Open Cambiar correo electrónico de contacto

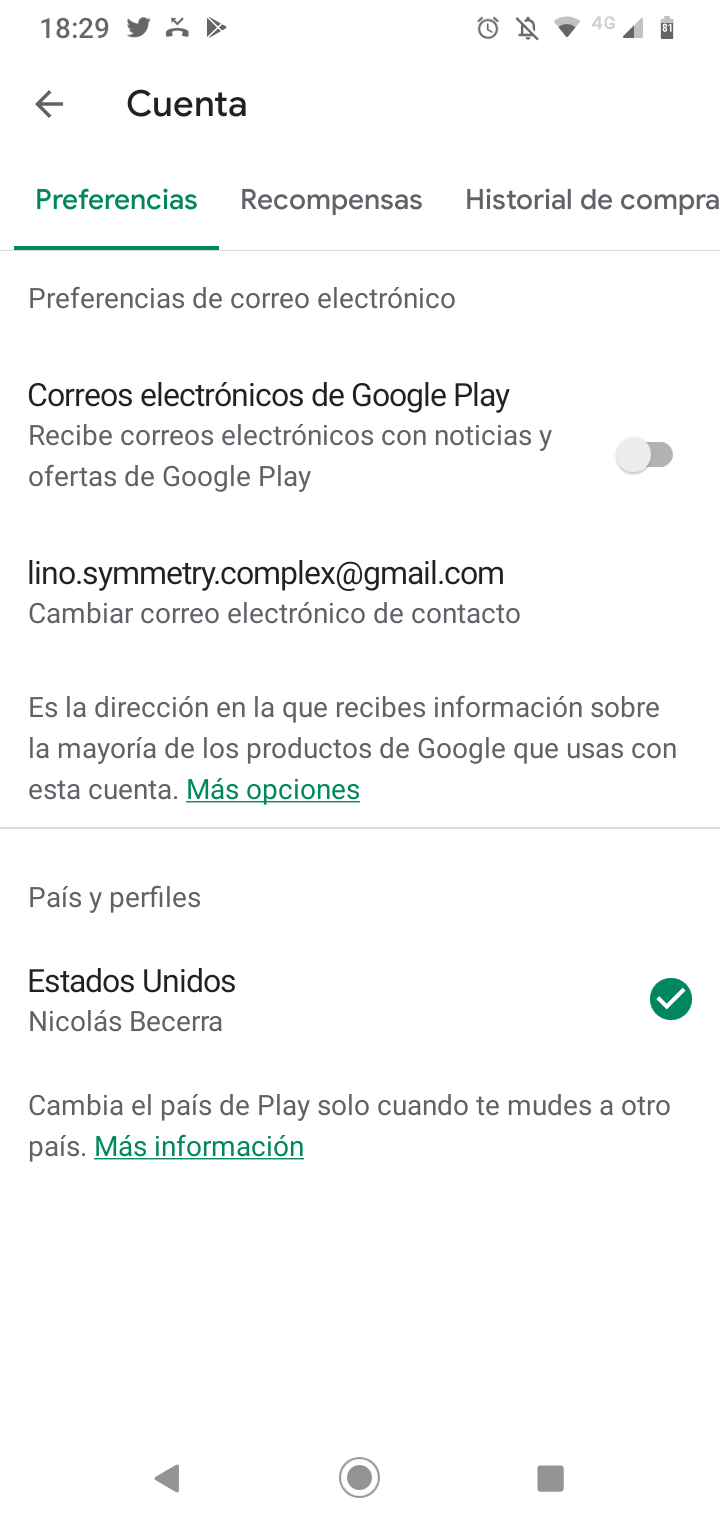[360, 592]
